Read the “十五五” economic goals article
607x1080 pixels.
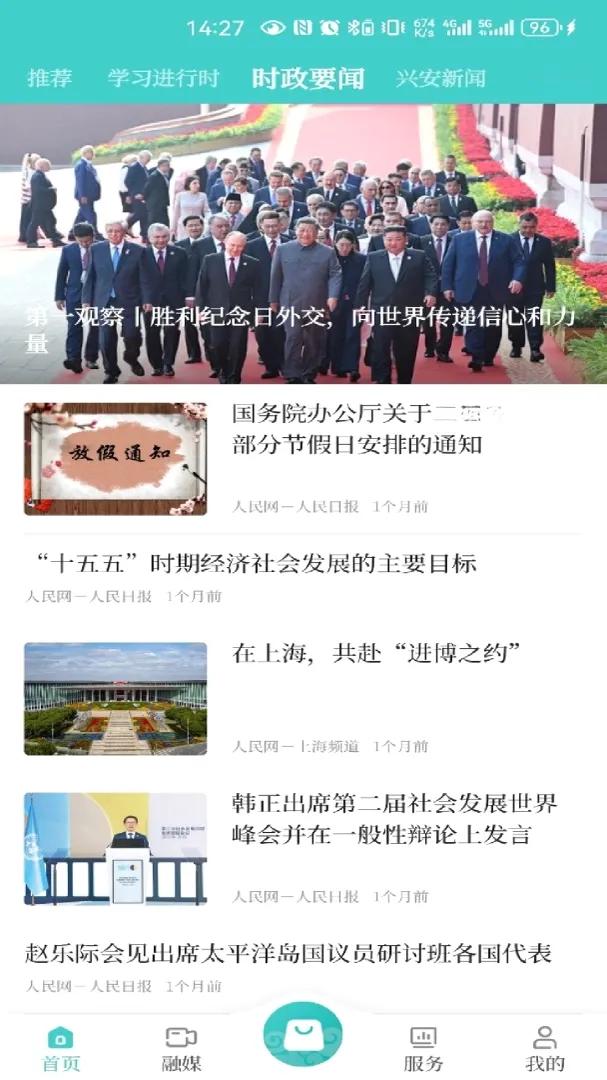303,577
